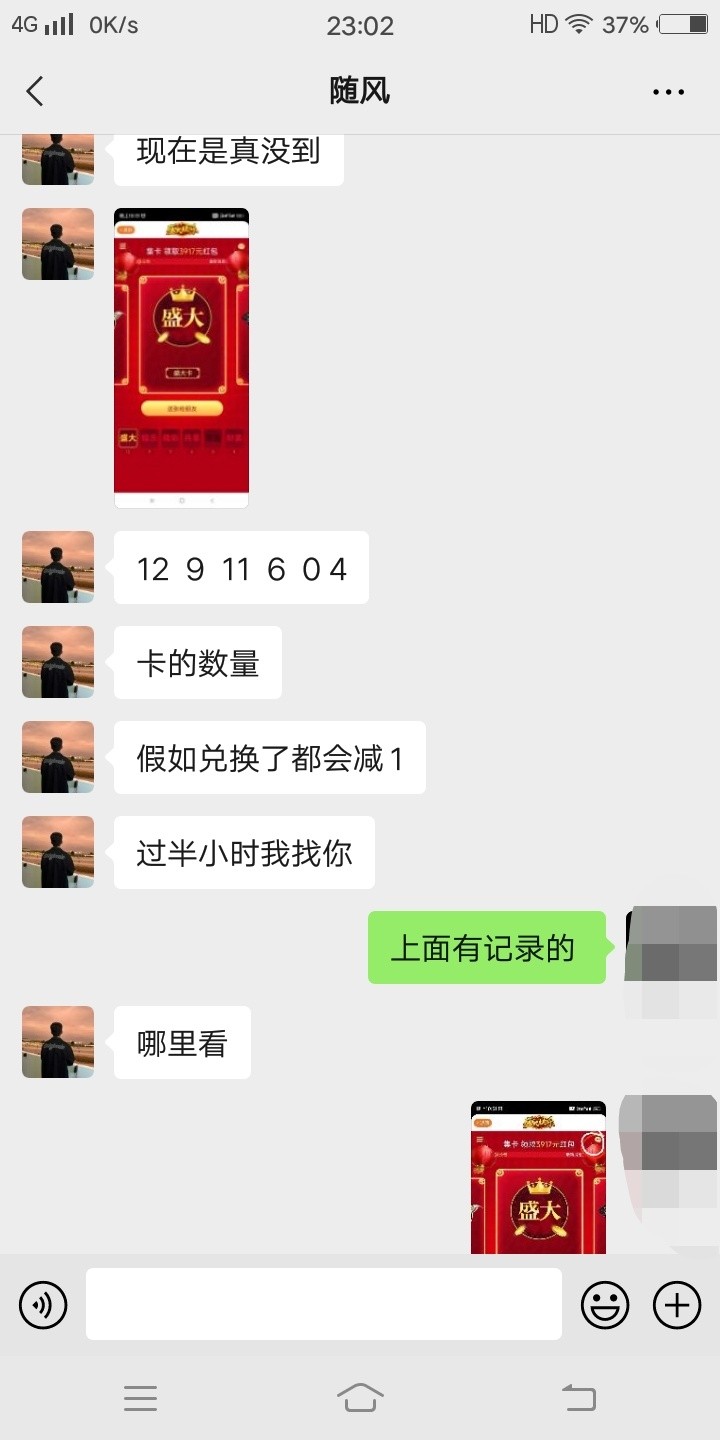This screenshot has width=720, height=1440.
Task: View the avatar beside 哪里看
Action: point(58,1042)
